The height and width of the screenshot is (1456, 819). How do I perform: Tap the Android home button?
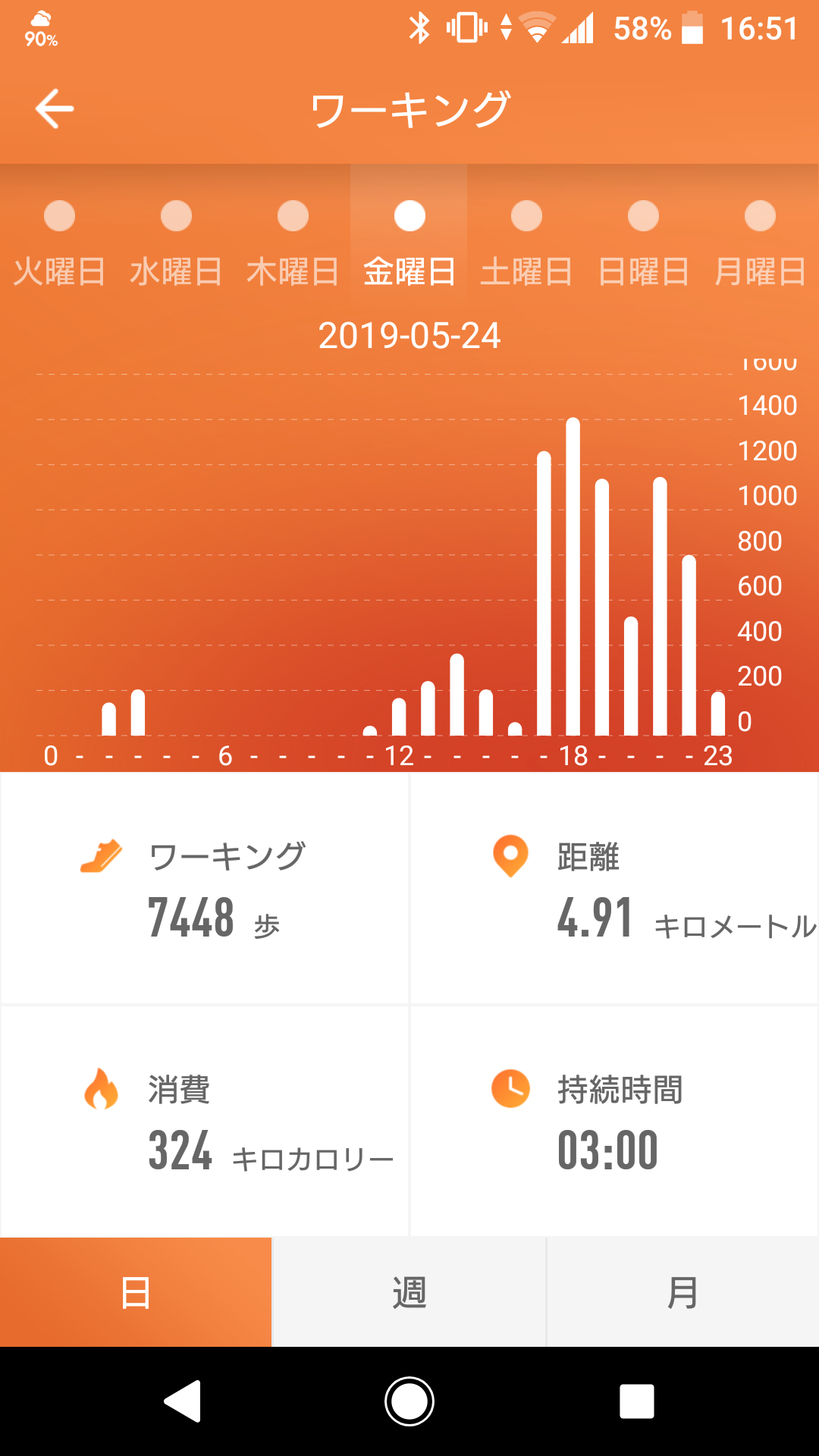pos(409,1400)
